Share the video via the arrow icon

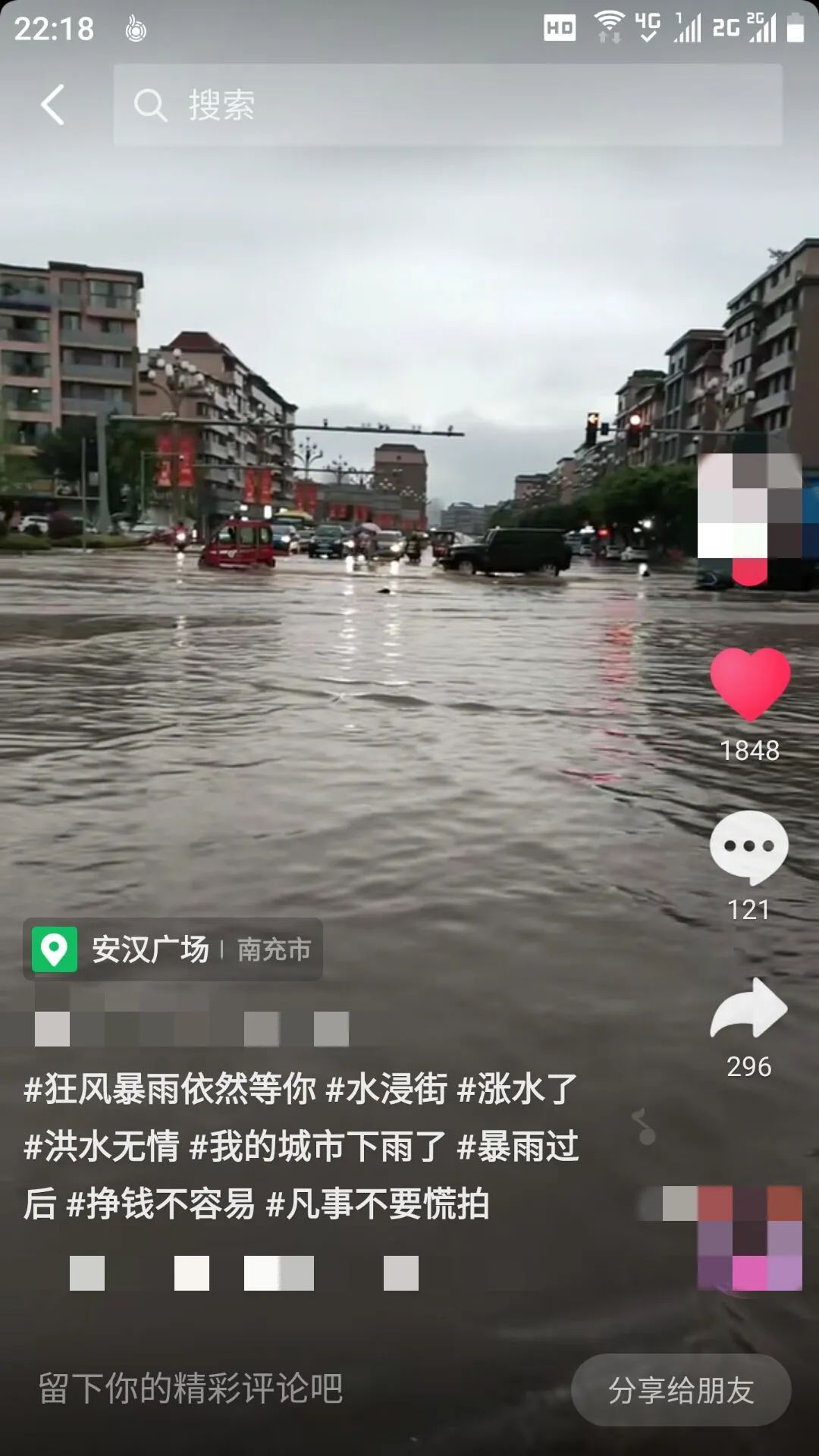pos(749,1009)
